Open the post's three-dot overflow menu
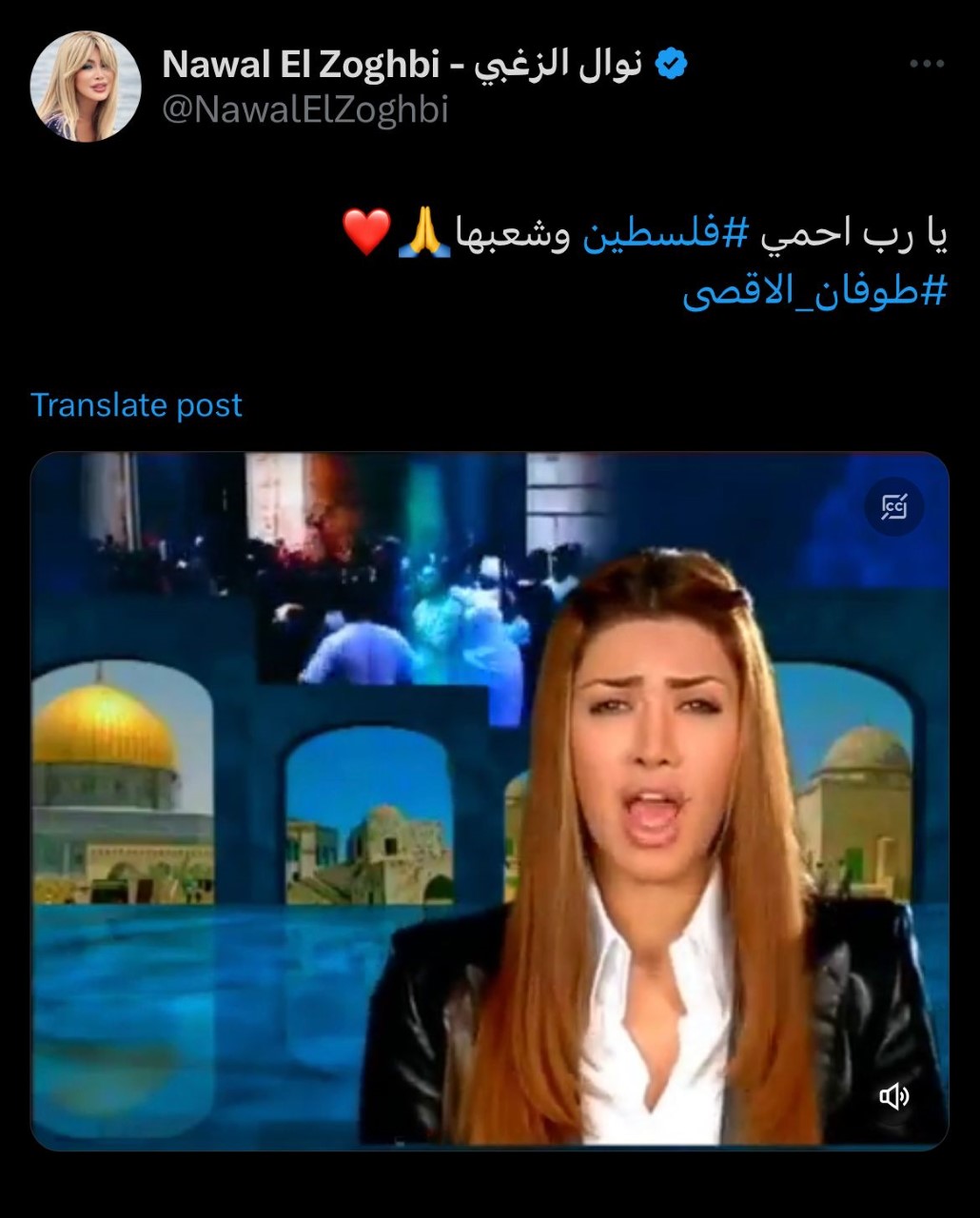Viewport: 980px width, 1218px height. point(926,65)
